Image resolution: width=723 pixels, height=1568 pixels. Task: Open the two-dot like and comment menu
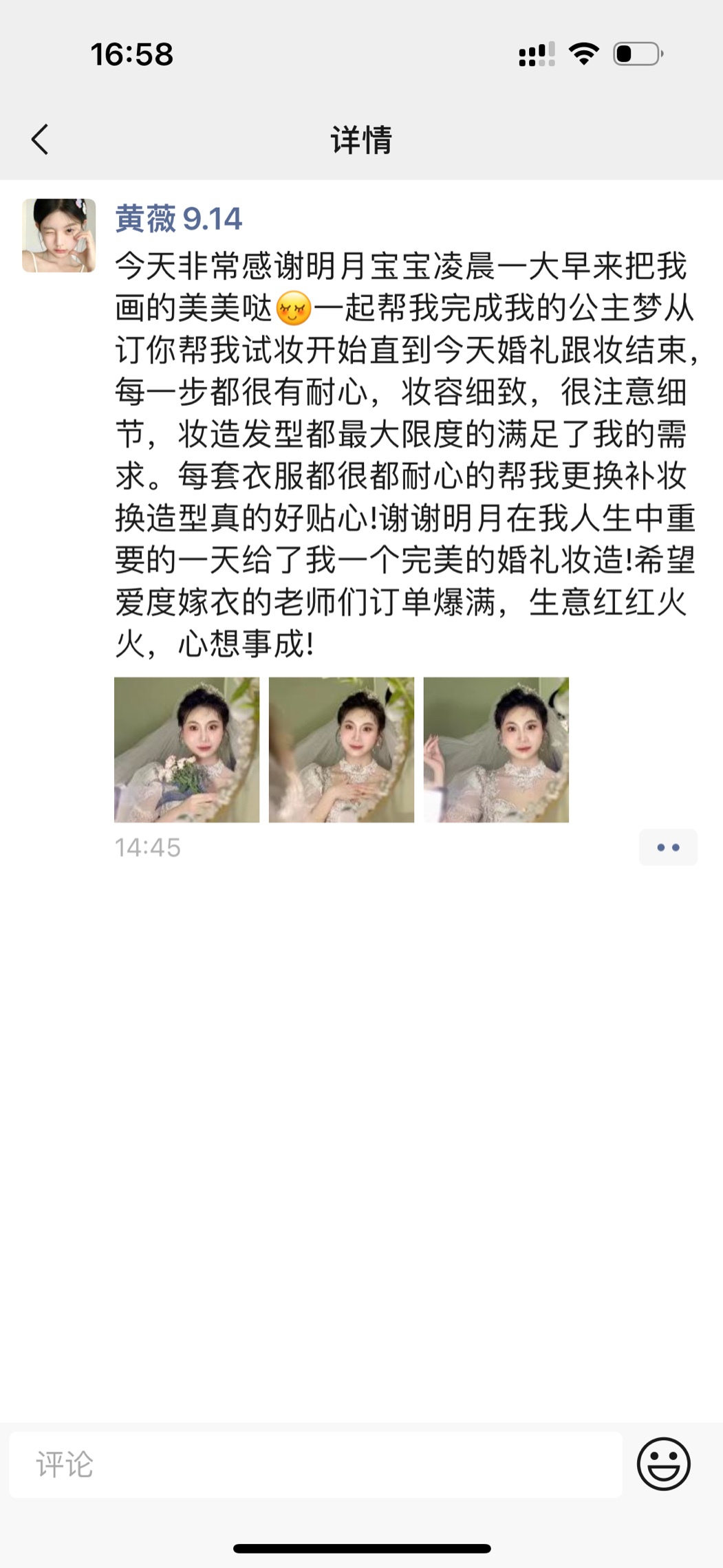click(667, 847)
